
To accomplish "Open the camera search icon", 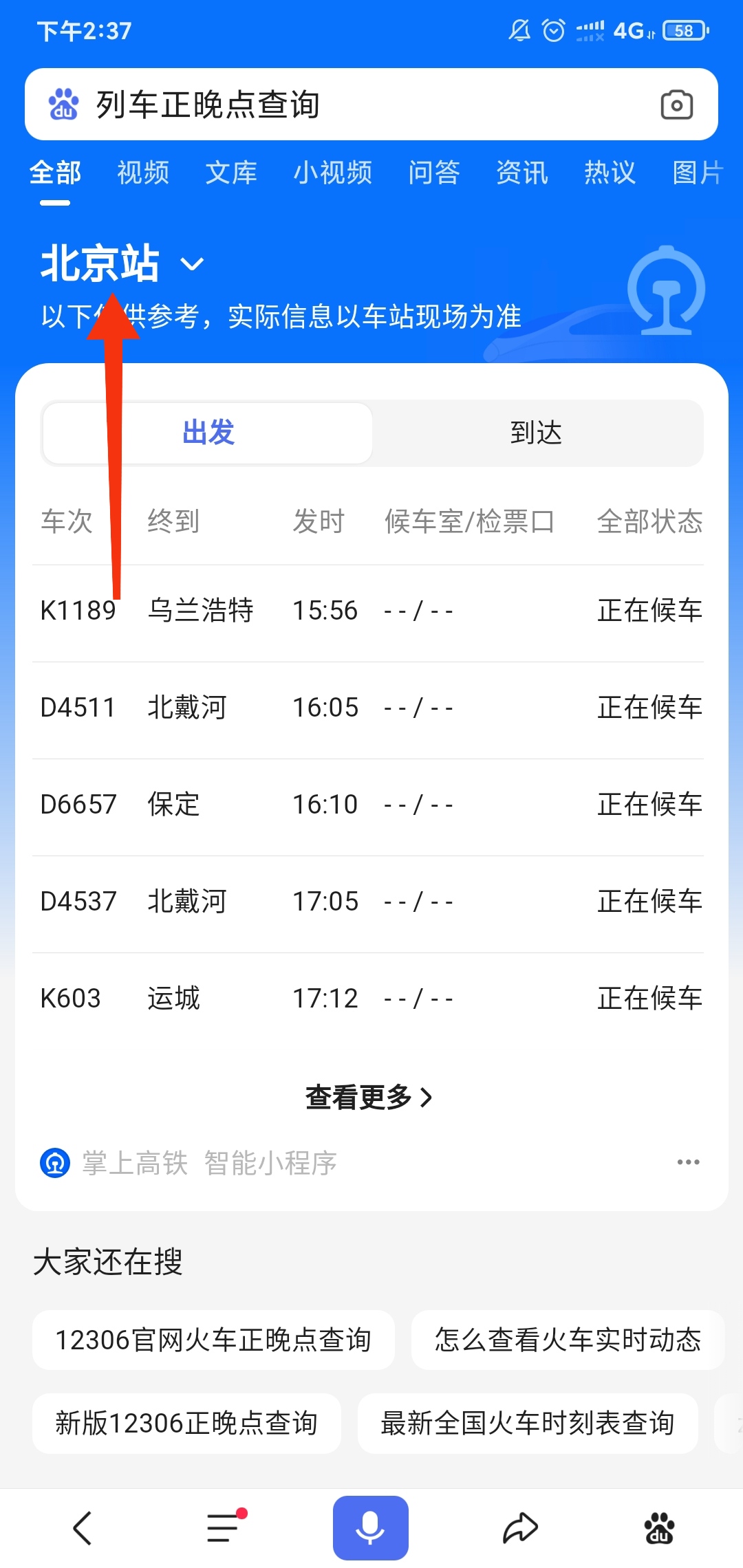I will point(677,105).
